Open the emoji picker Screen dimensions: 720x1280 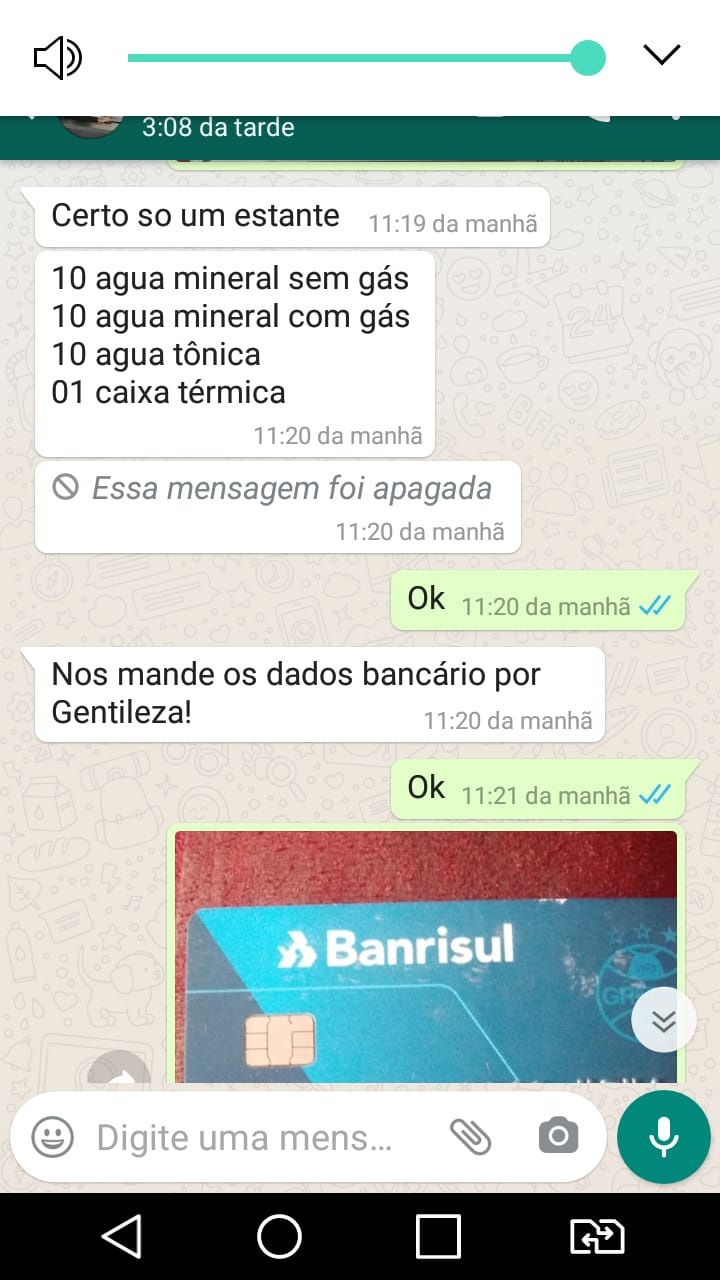pyautogui.click(x=53, y=1137)
